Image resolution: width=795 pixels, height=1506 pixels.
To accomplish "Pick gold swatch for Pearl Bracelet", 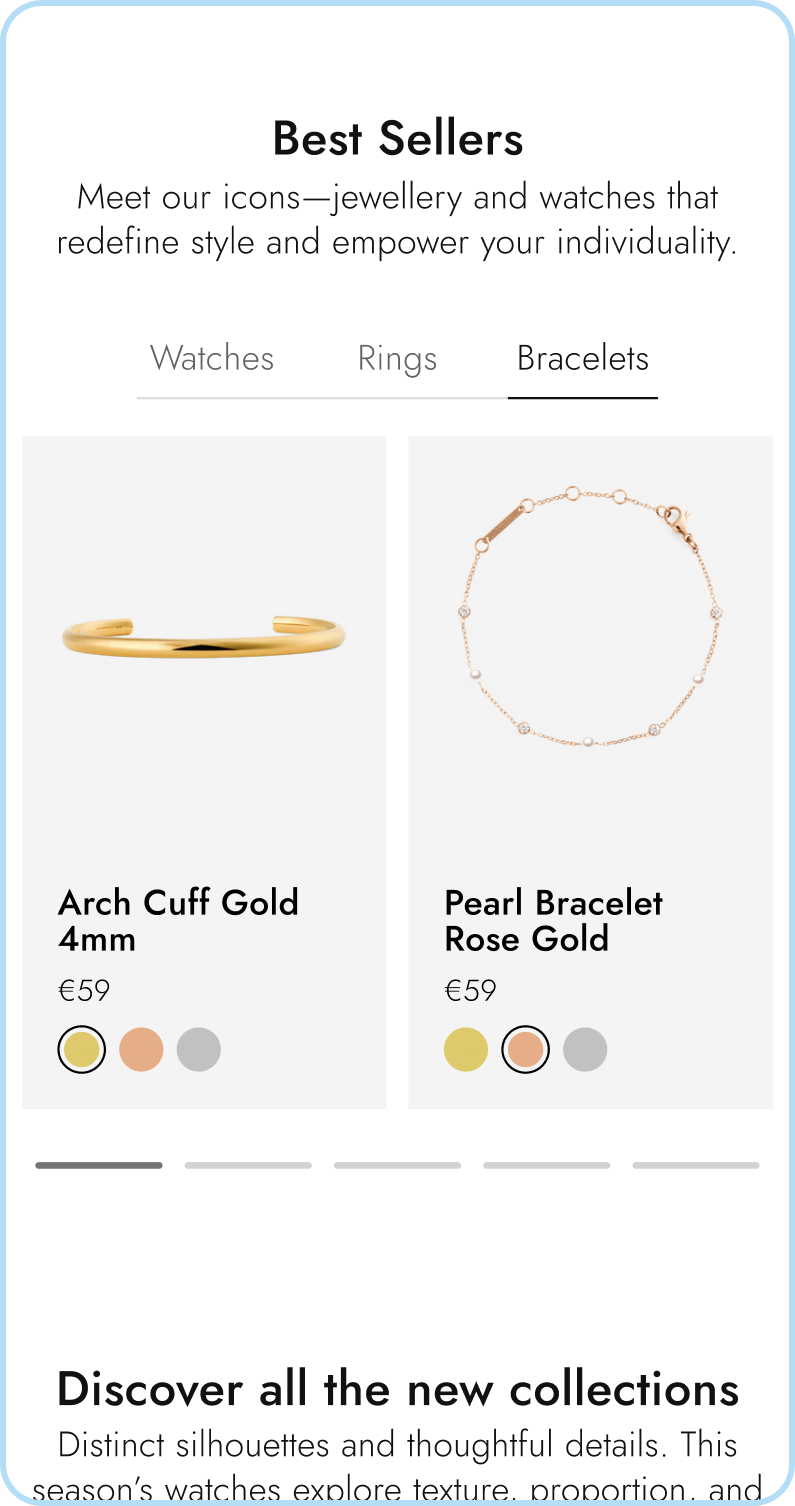I will click(466, 1050).
